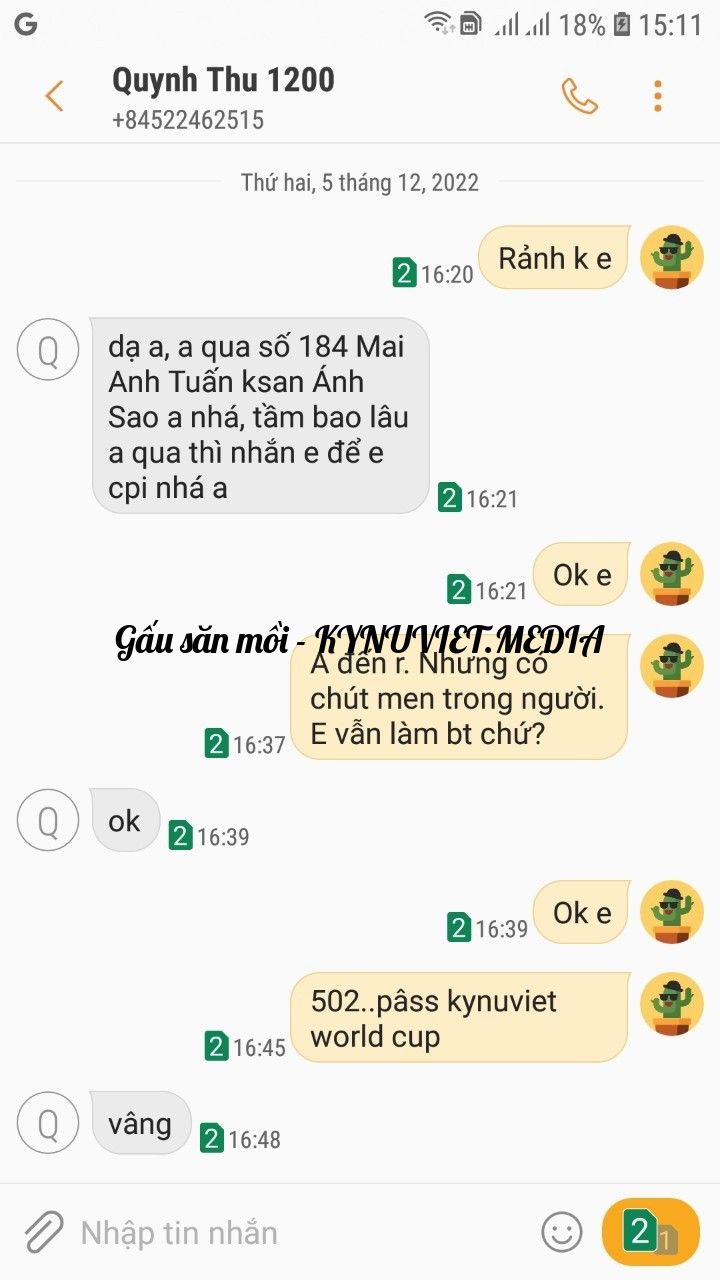The width and height of the screenshot is (720, 1280).
Task: Open the emoji picker
Action: pyautogui.click(x=562, y=1232)
